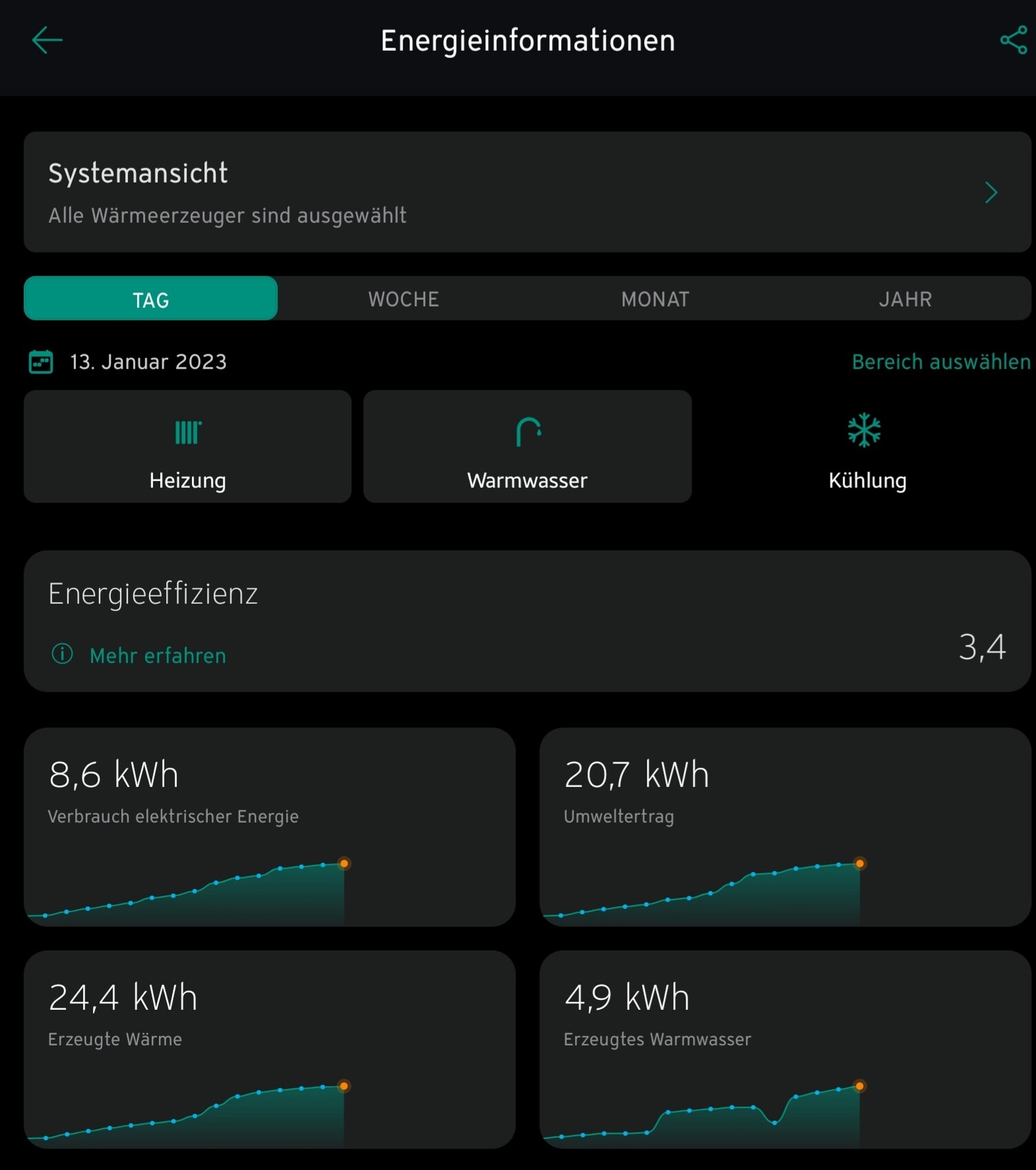Tap the Bereich auswählen link
The height and width of the screenshot is (1170, 1036).
click(x=940, y=361)
